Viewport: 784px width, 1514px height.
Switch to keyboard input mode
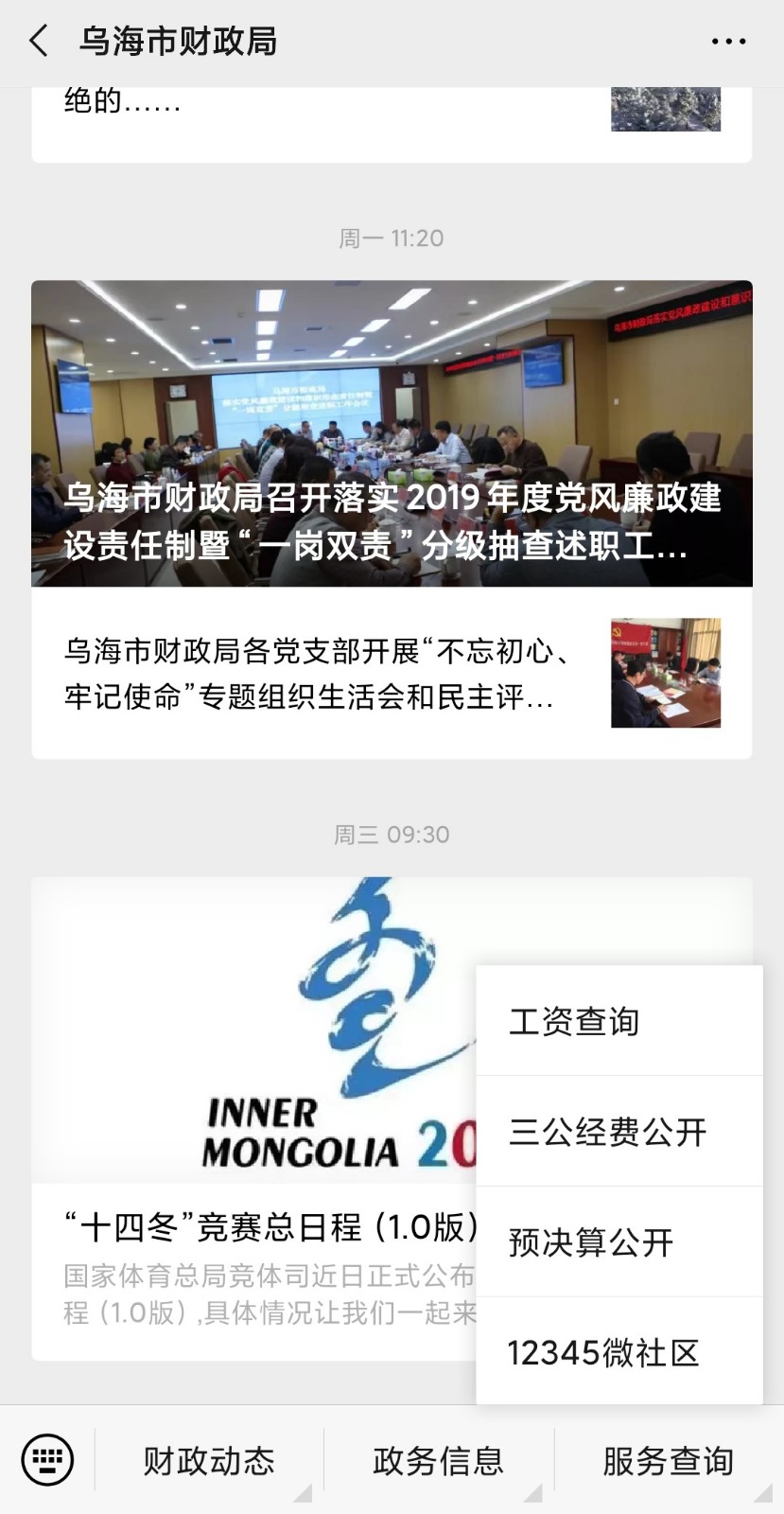click(47, 1459)
